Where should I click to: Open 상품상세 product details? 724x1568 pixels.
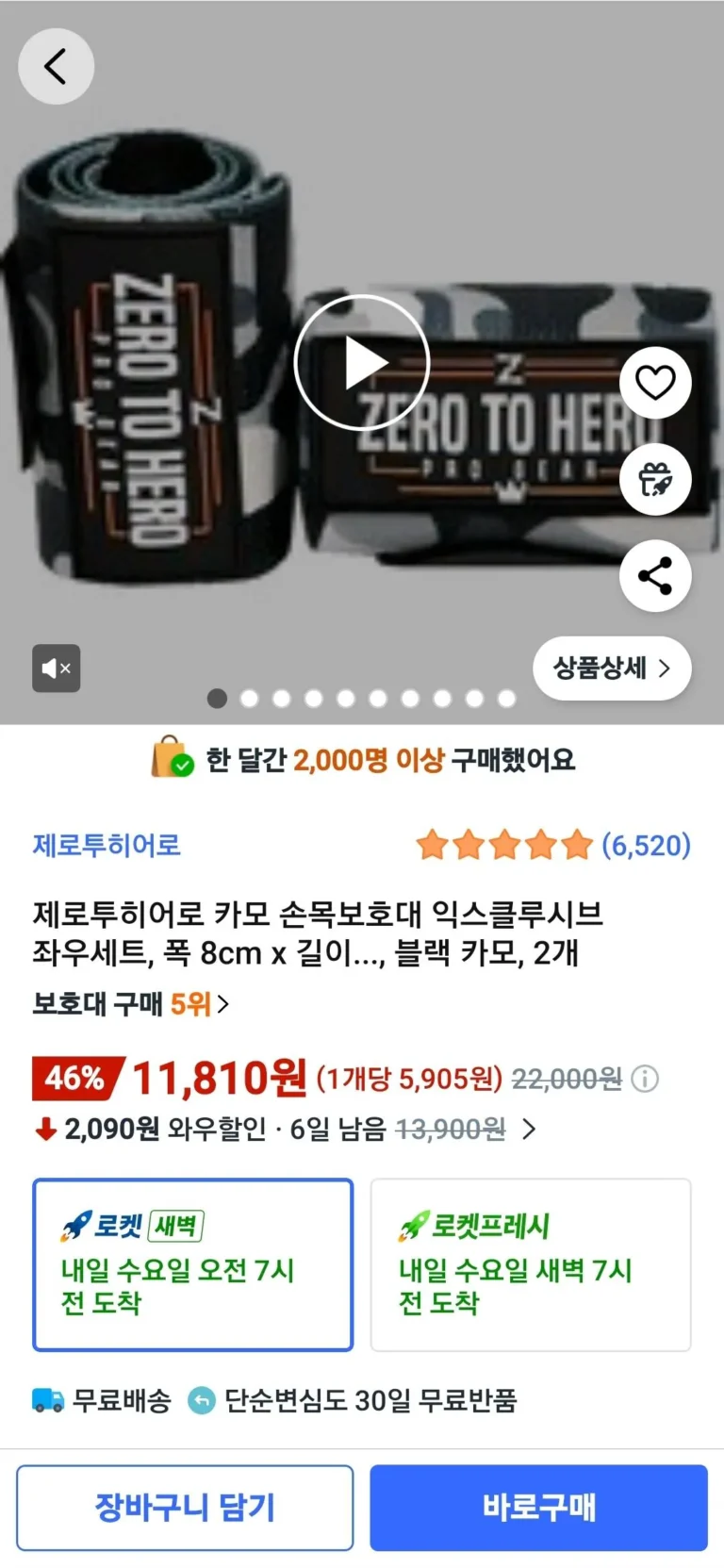point(612,668)
